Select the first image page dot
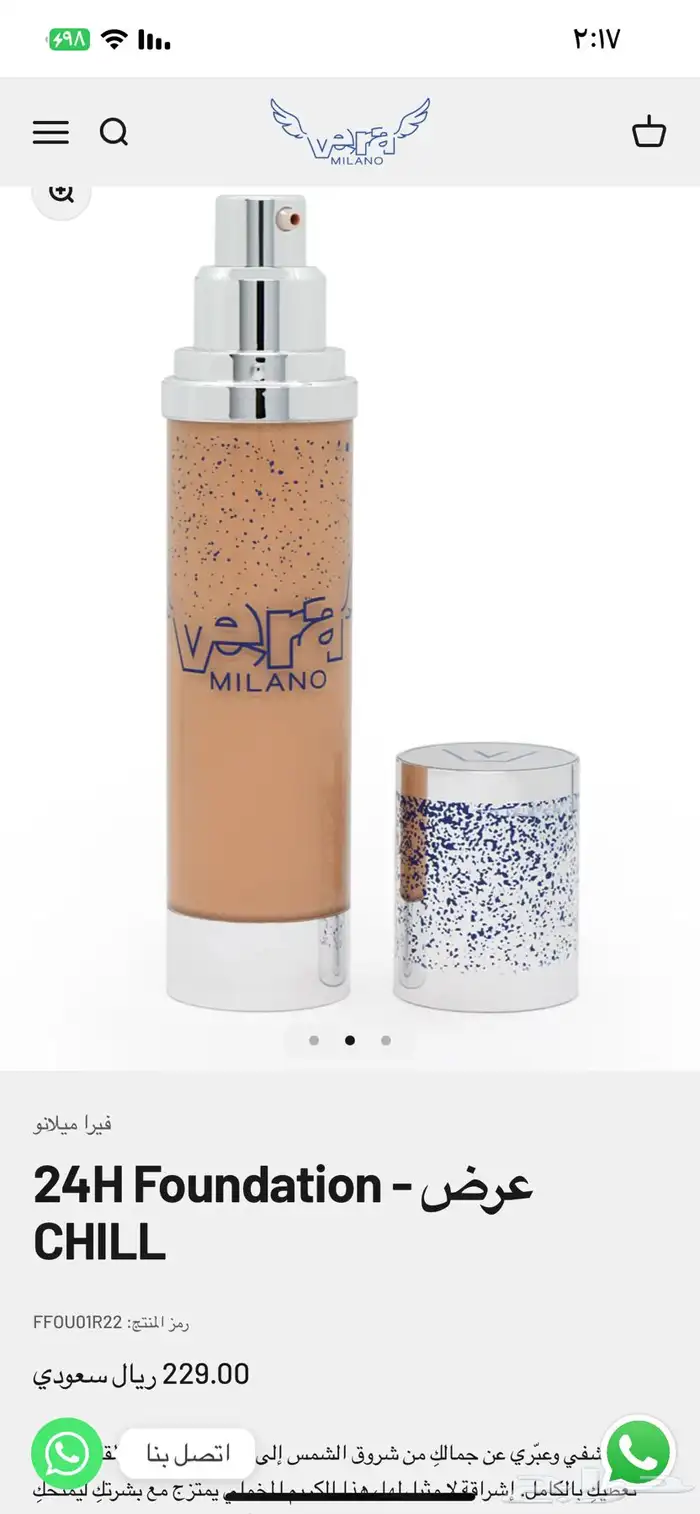This screenshot has width=700, height=1514. point(314,1040)
